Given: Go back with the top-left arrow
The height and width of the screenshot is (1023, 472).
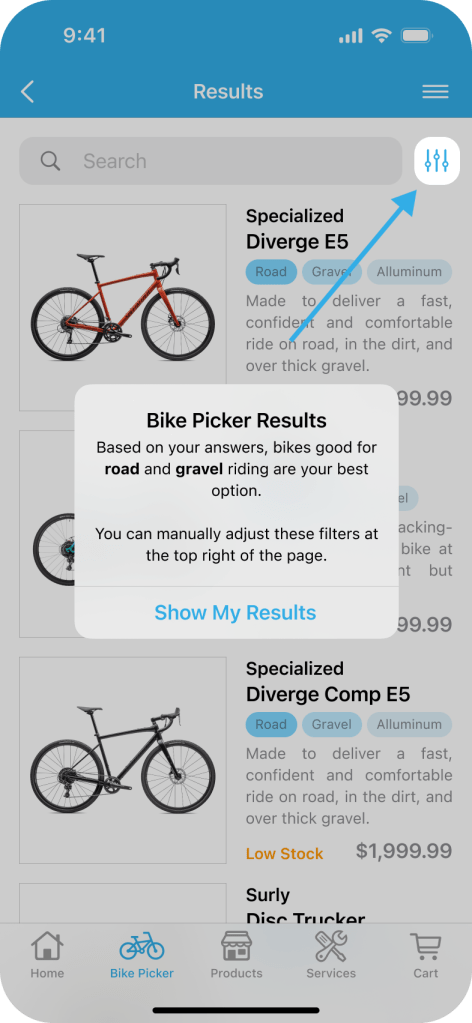Looking at the screenshot, I should [x=27, y=92].
